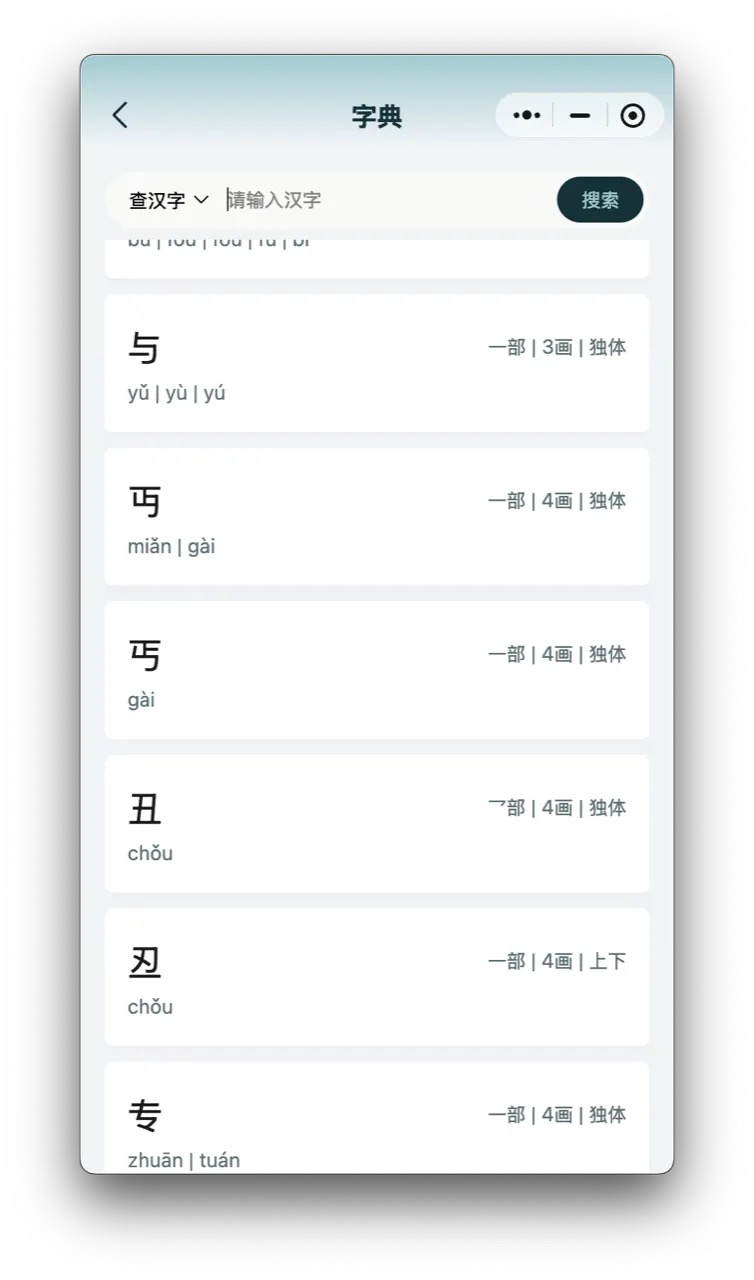Tap the 字典 page title
This screenshot has height=1280, width=754.
pyautogui.click(x=377, y=115)
